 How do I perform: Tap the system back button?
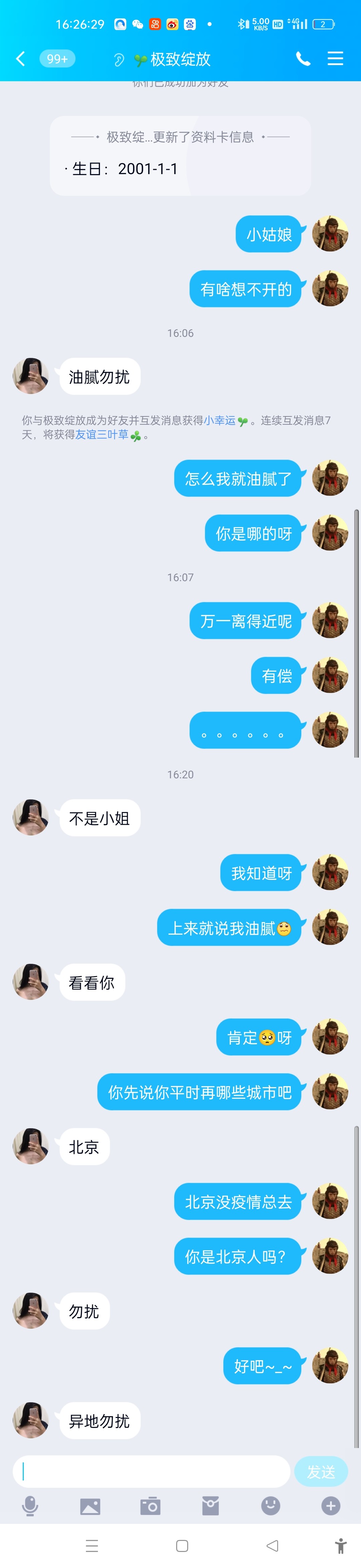[272, 1546]
